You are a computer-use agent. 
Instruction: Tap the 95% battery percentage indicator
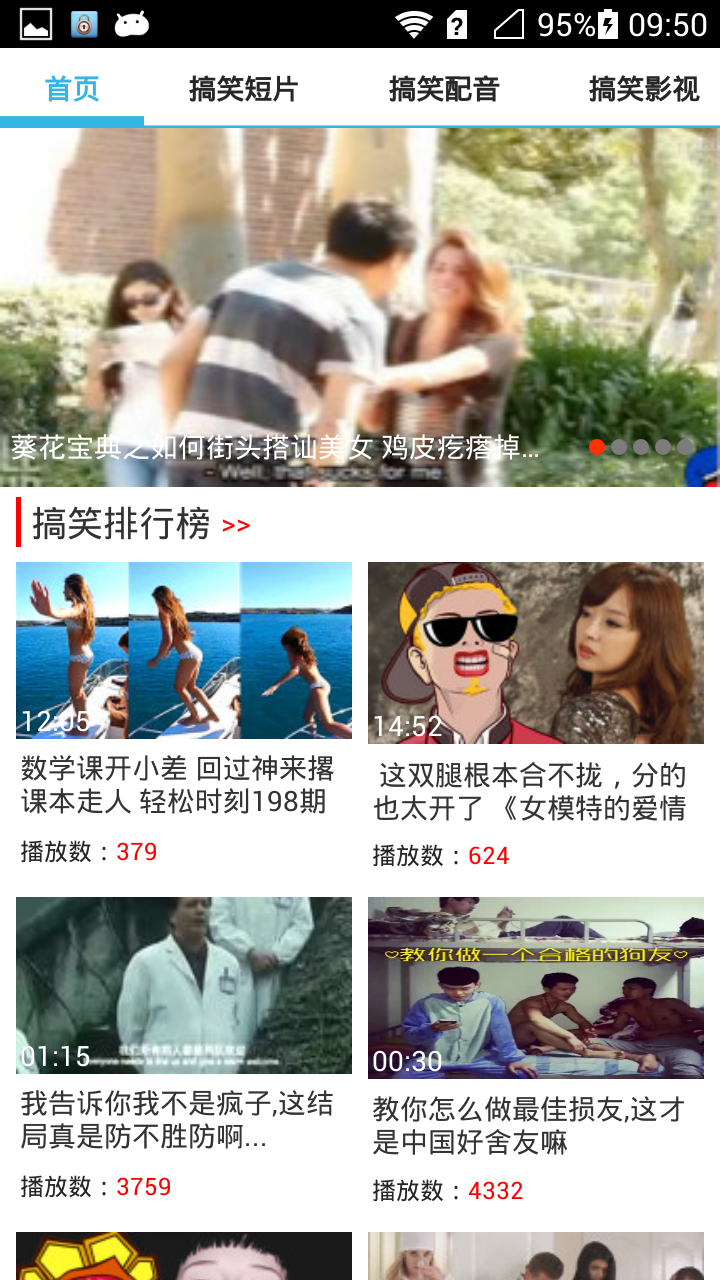tap(557, 22)
